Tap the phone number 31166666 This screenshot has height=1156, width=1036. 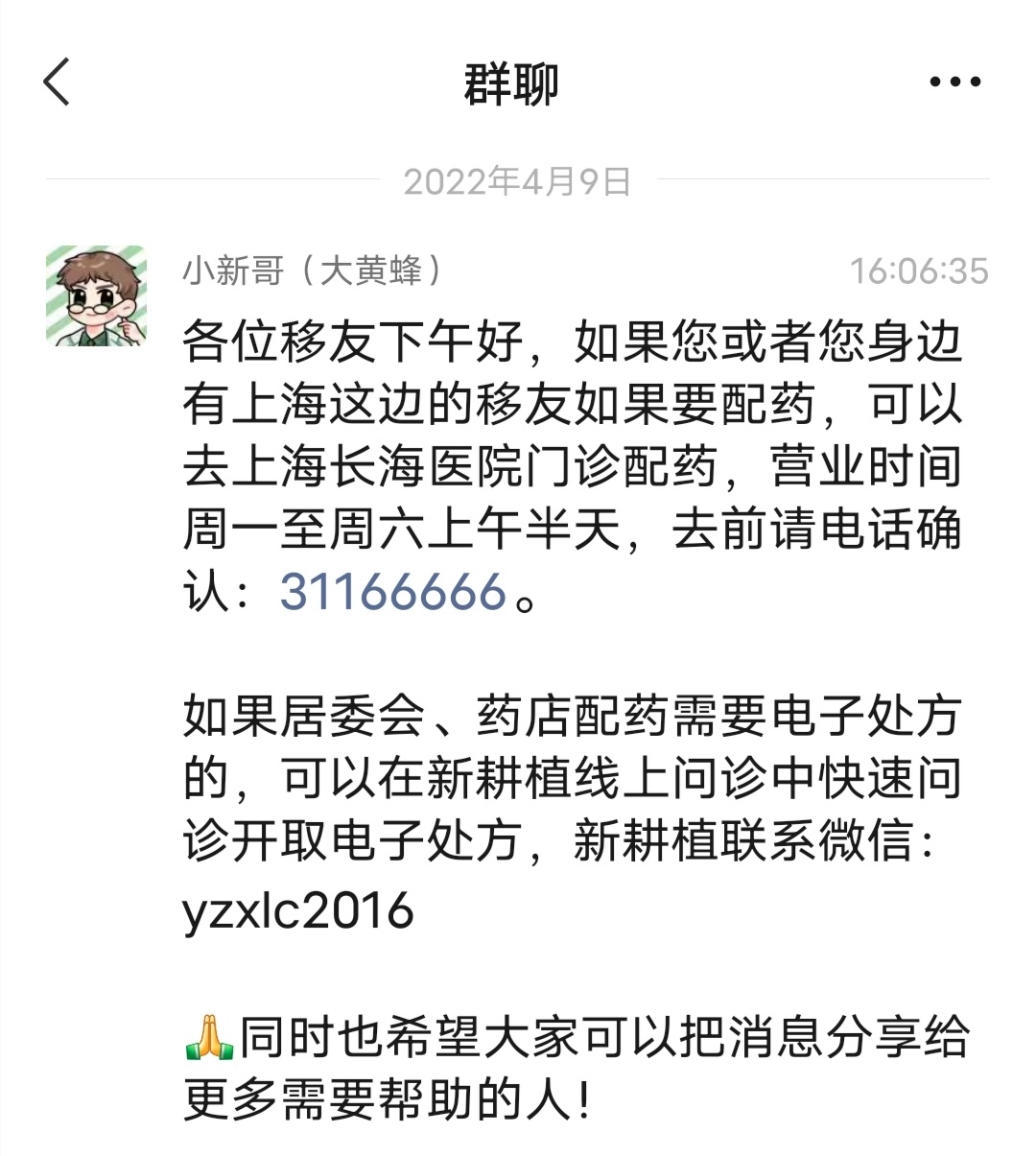tap(392, 592)
